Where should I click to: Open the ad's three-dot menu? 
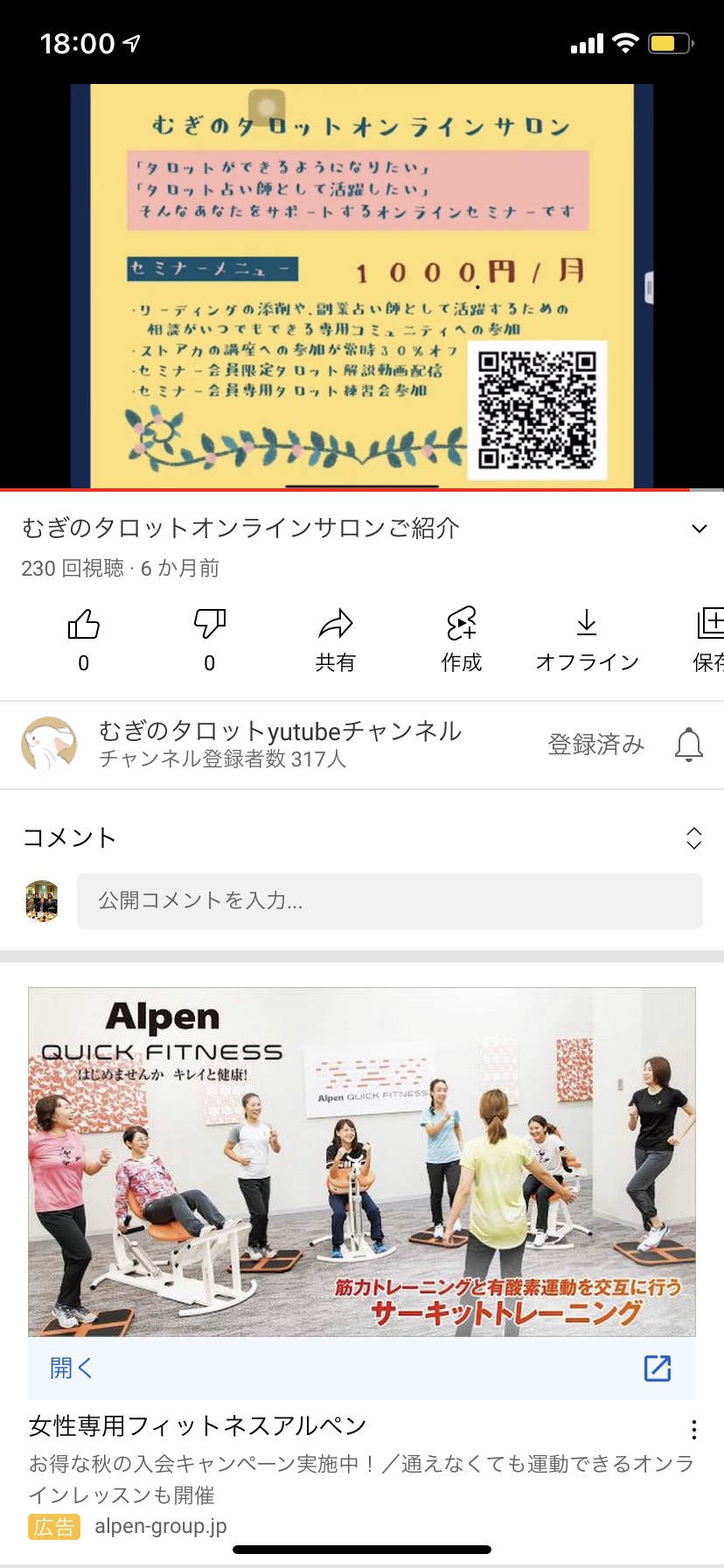pyautogui.click(x=694, y=1430)
